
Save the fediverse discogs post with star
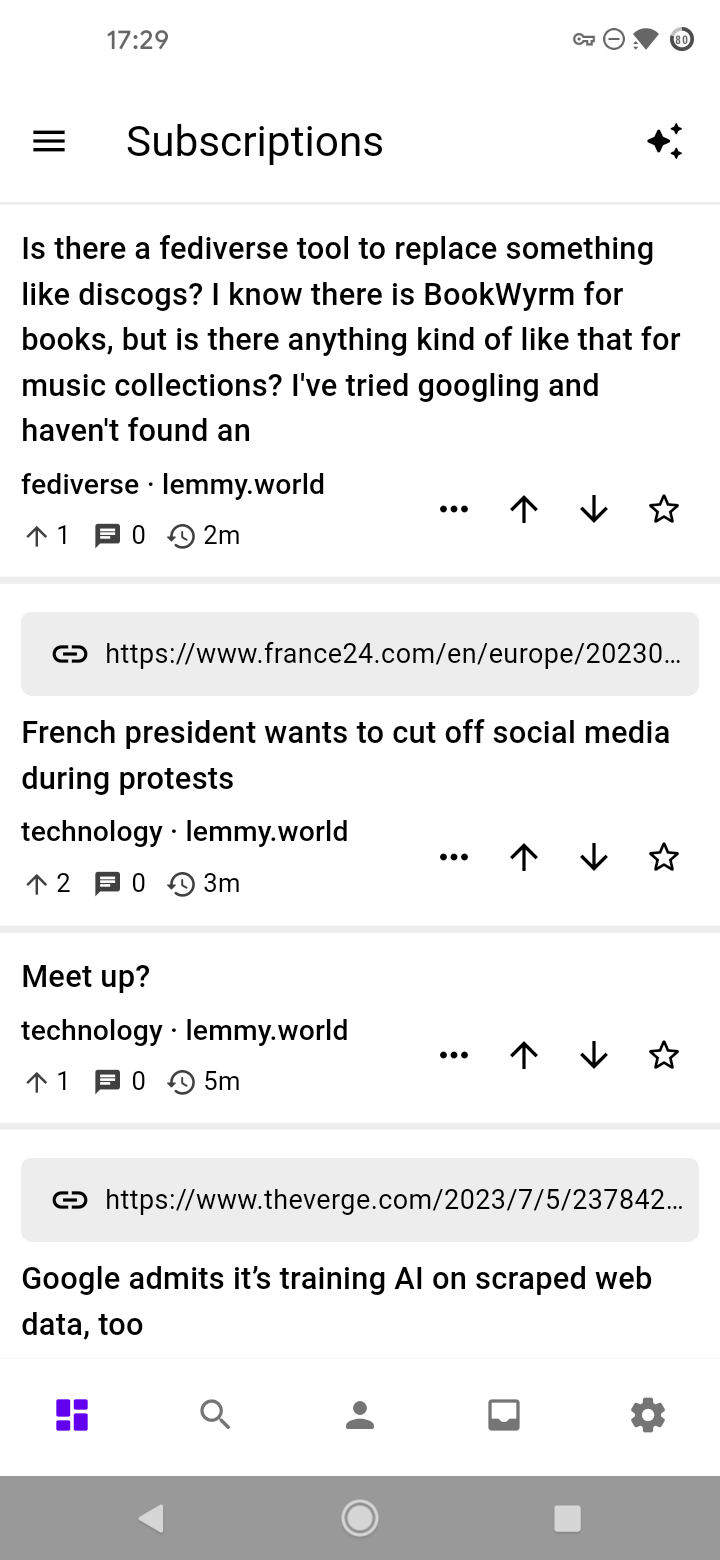(x=664, y=510)
